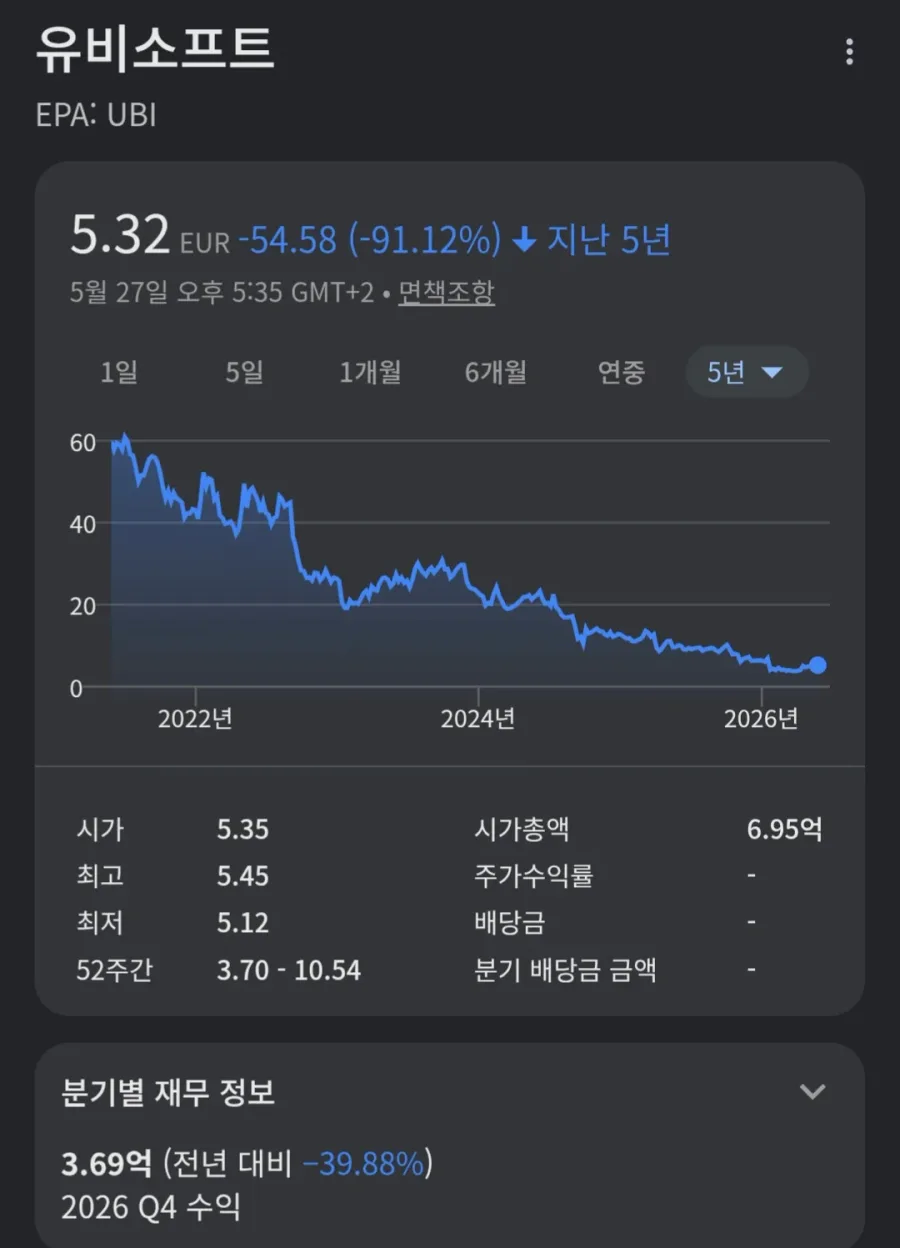The height and width of the screenshot is (1248, 900).
Task: Switch chart to 1일 range
Action: pos(119,373)
